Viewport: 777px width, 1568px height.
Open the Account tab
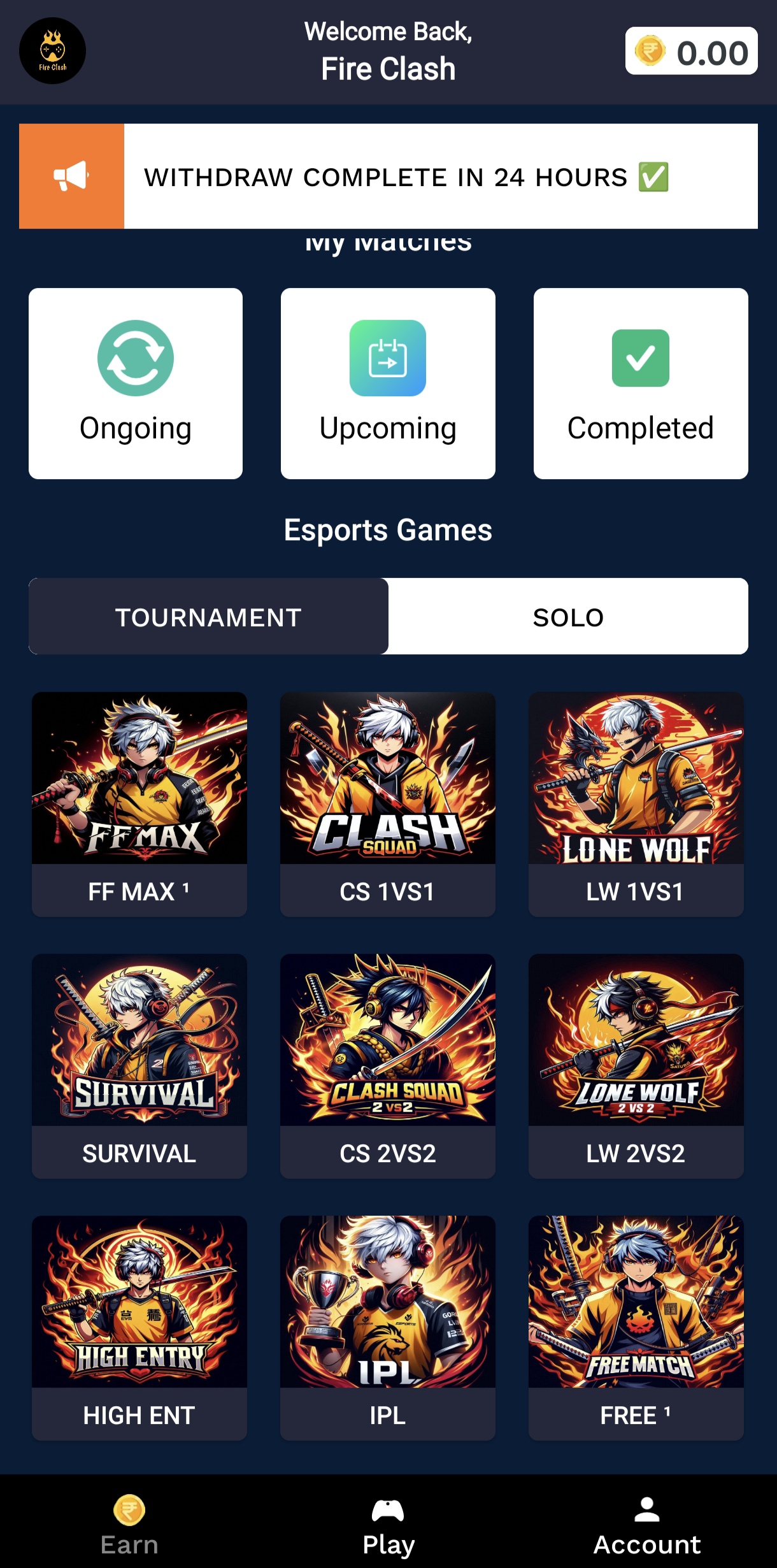[x=647, y=1525]
